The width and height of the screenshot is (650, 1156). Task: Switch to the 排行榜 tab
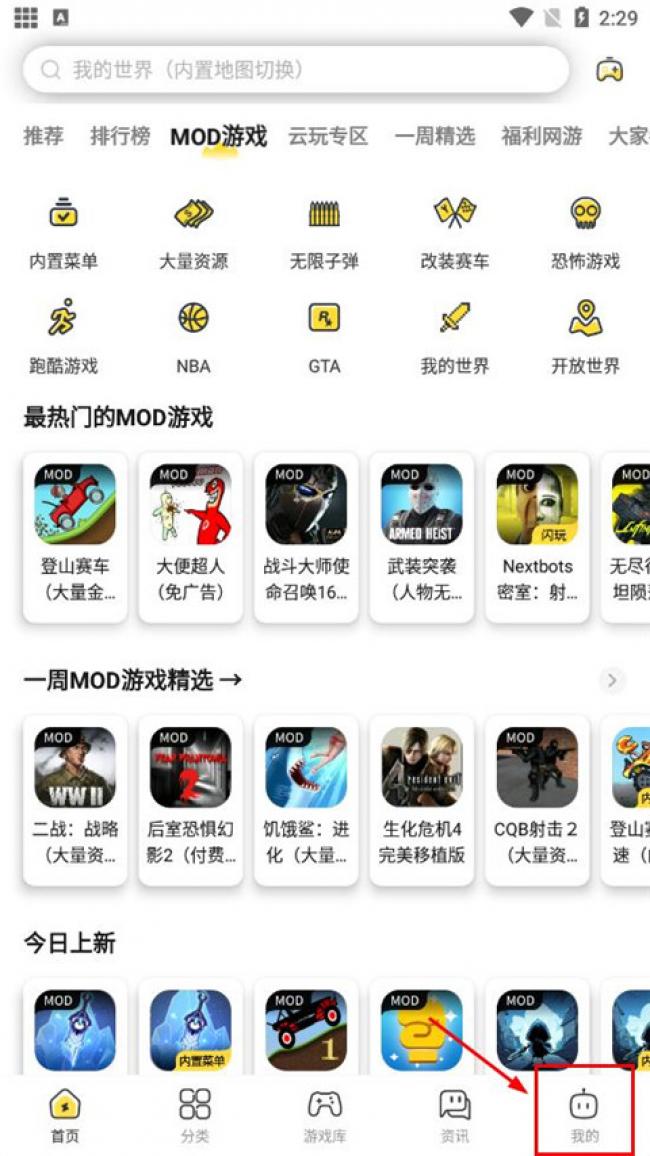[120, 136]
